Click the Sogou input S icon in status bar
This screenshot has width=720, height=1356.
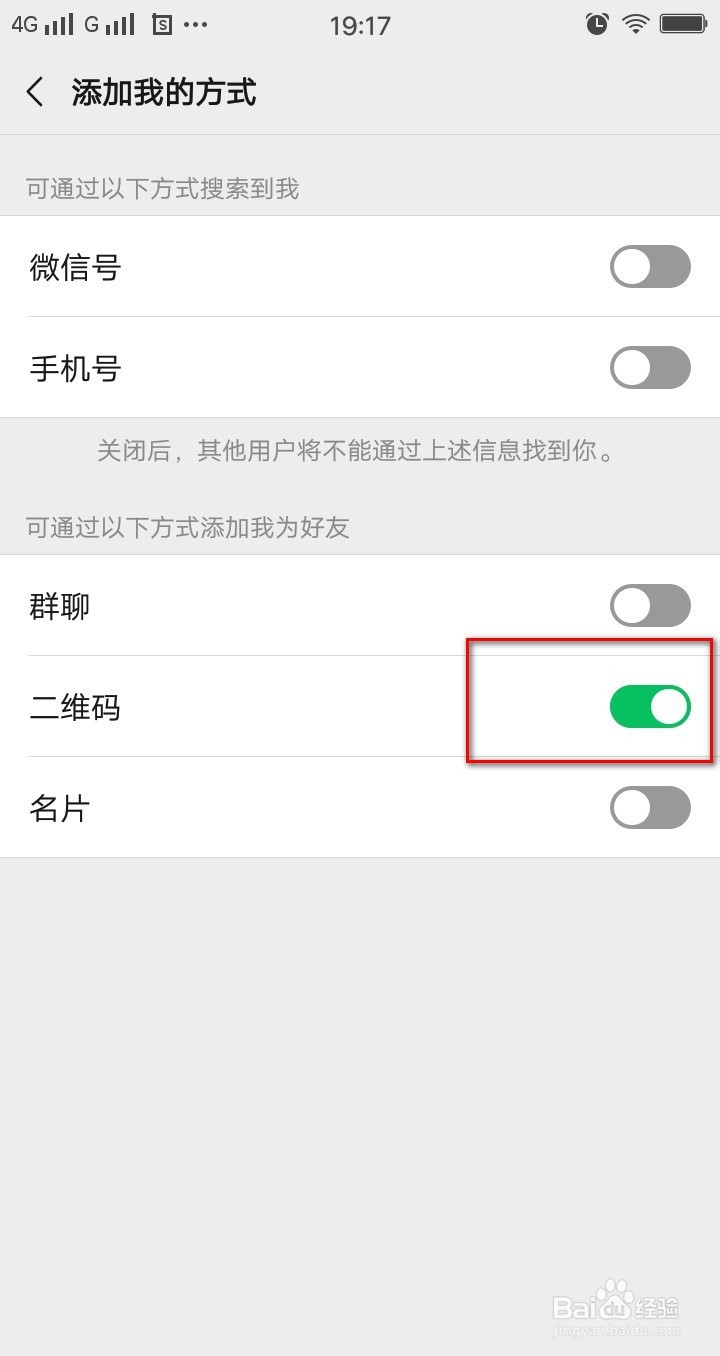(160, 24)
